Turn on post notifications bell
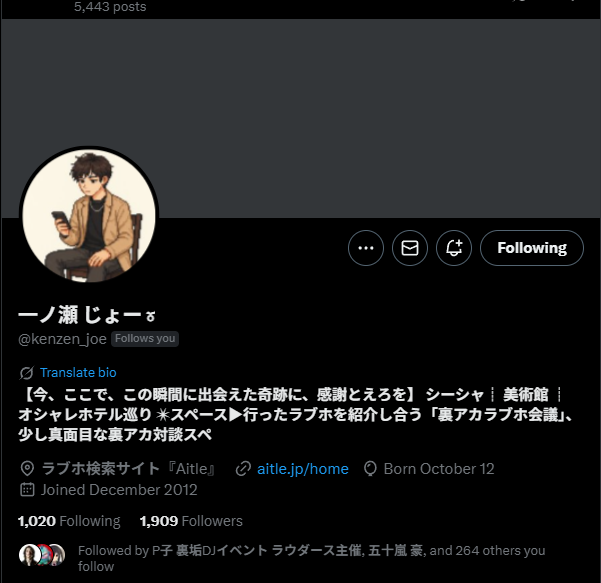 (x=454, y=248)
